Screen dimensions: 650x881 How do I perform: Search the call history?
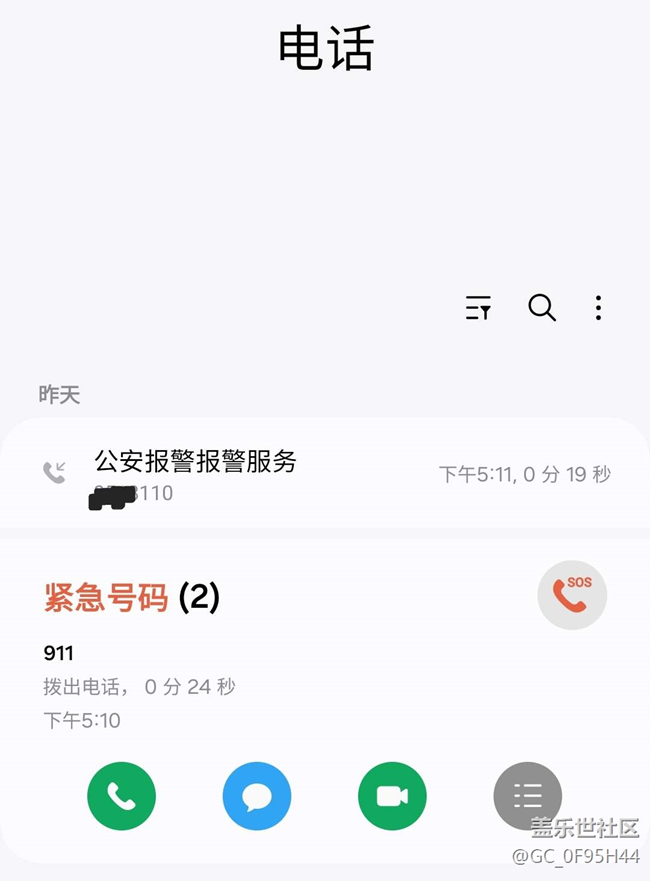[542, 308]
